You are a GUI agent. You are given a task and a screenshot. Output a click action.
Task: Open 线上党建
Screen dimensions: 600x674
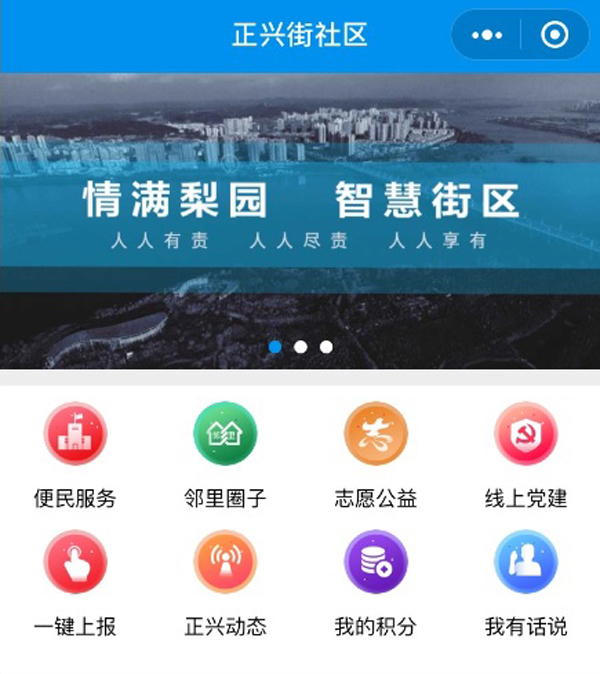coord(526,435)
